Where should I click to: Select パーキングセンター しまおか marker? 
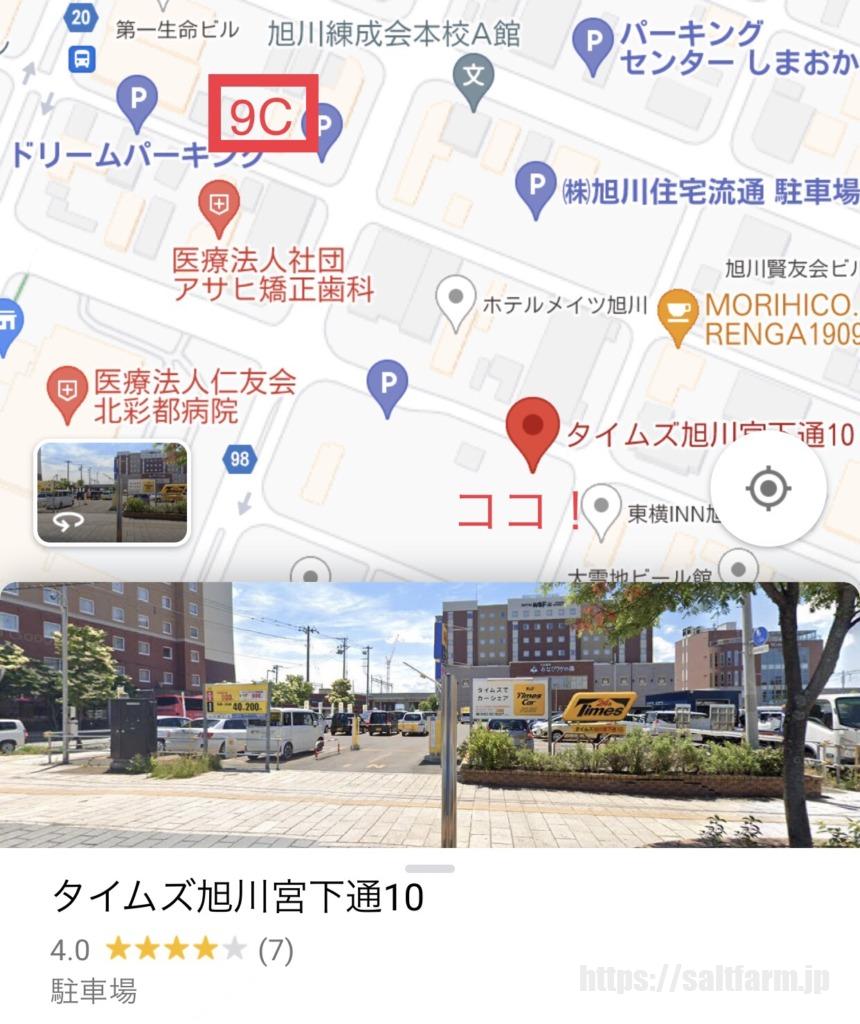click(594, 46)
